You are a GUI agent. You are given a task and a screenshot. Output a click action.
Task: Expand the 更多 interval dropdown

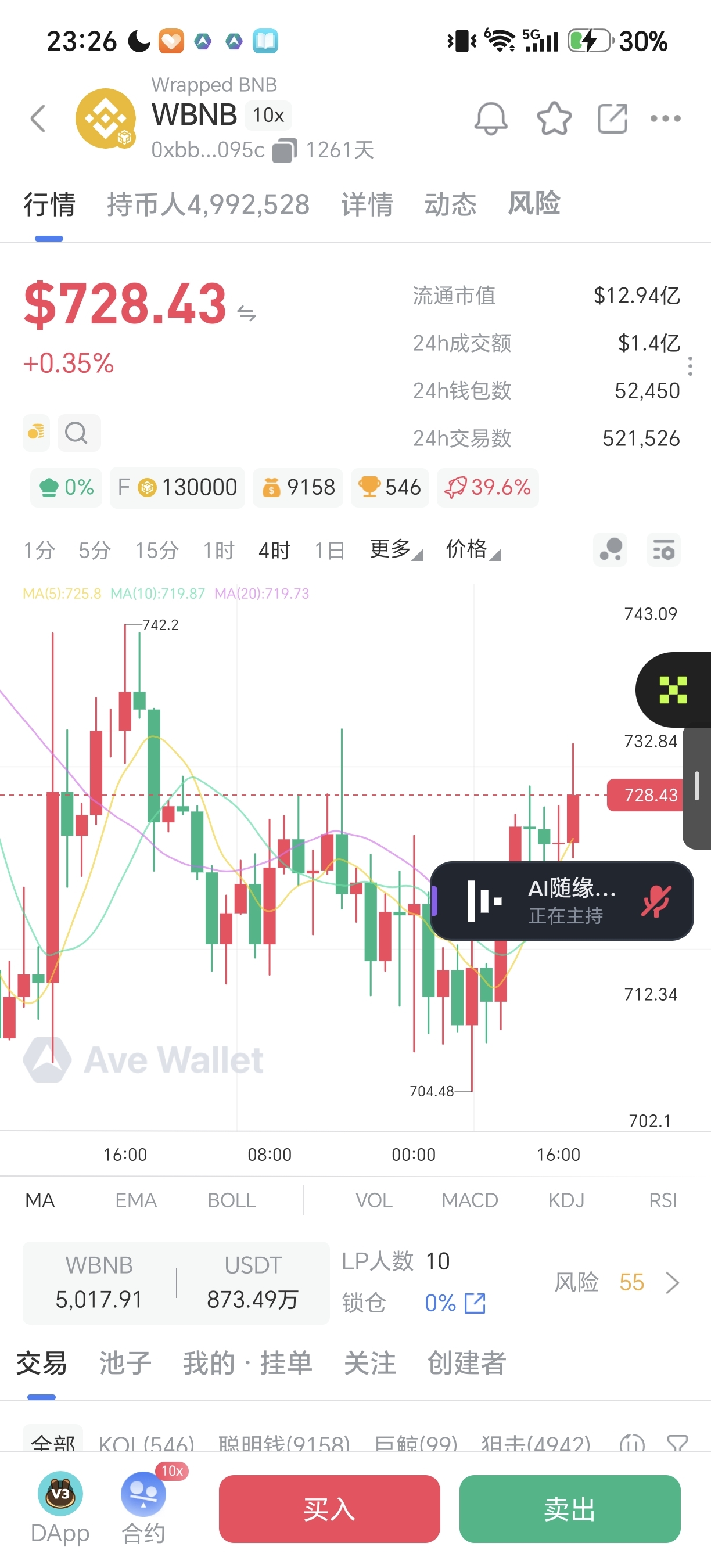click(396, 549)
